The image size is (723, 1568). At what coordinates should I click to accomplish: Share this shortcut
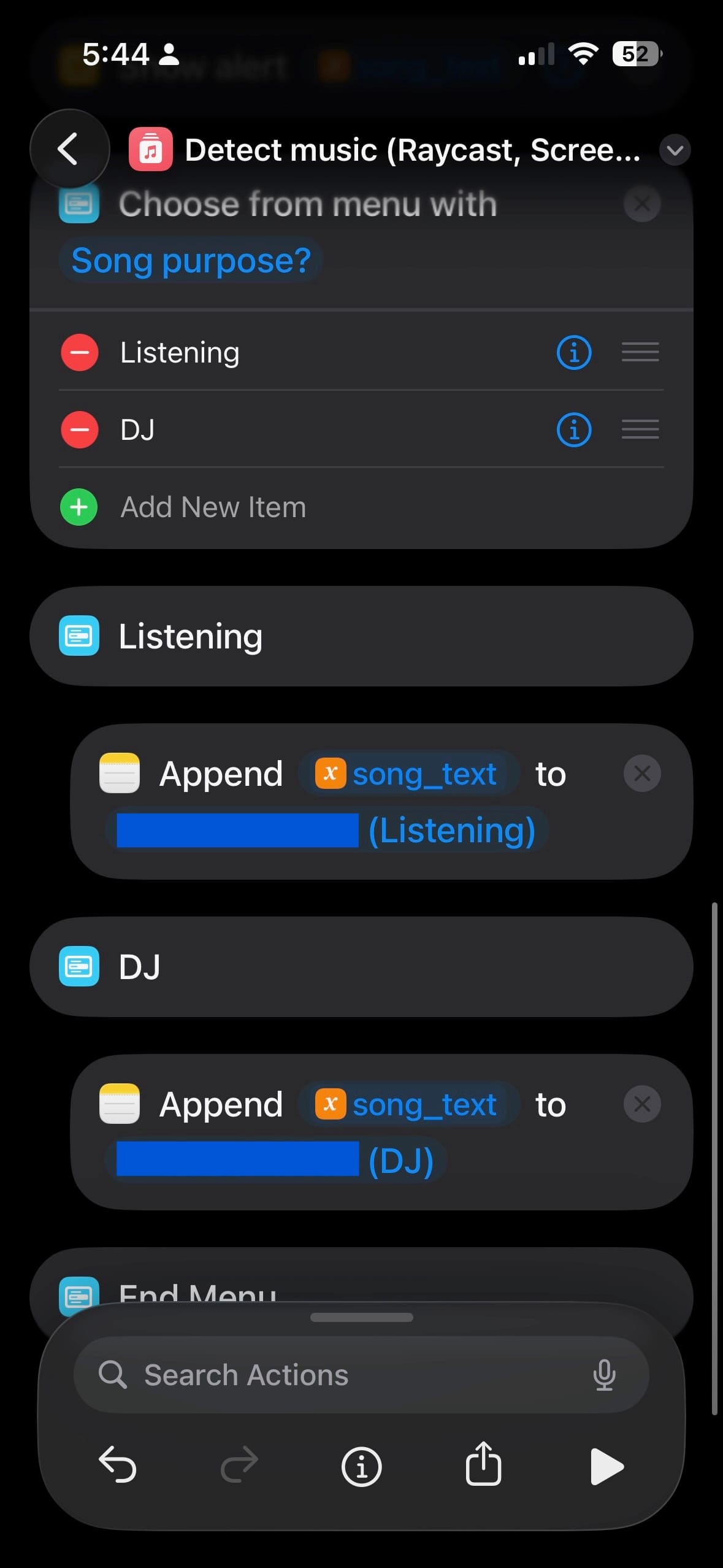(x=483, y=1466)
